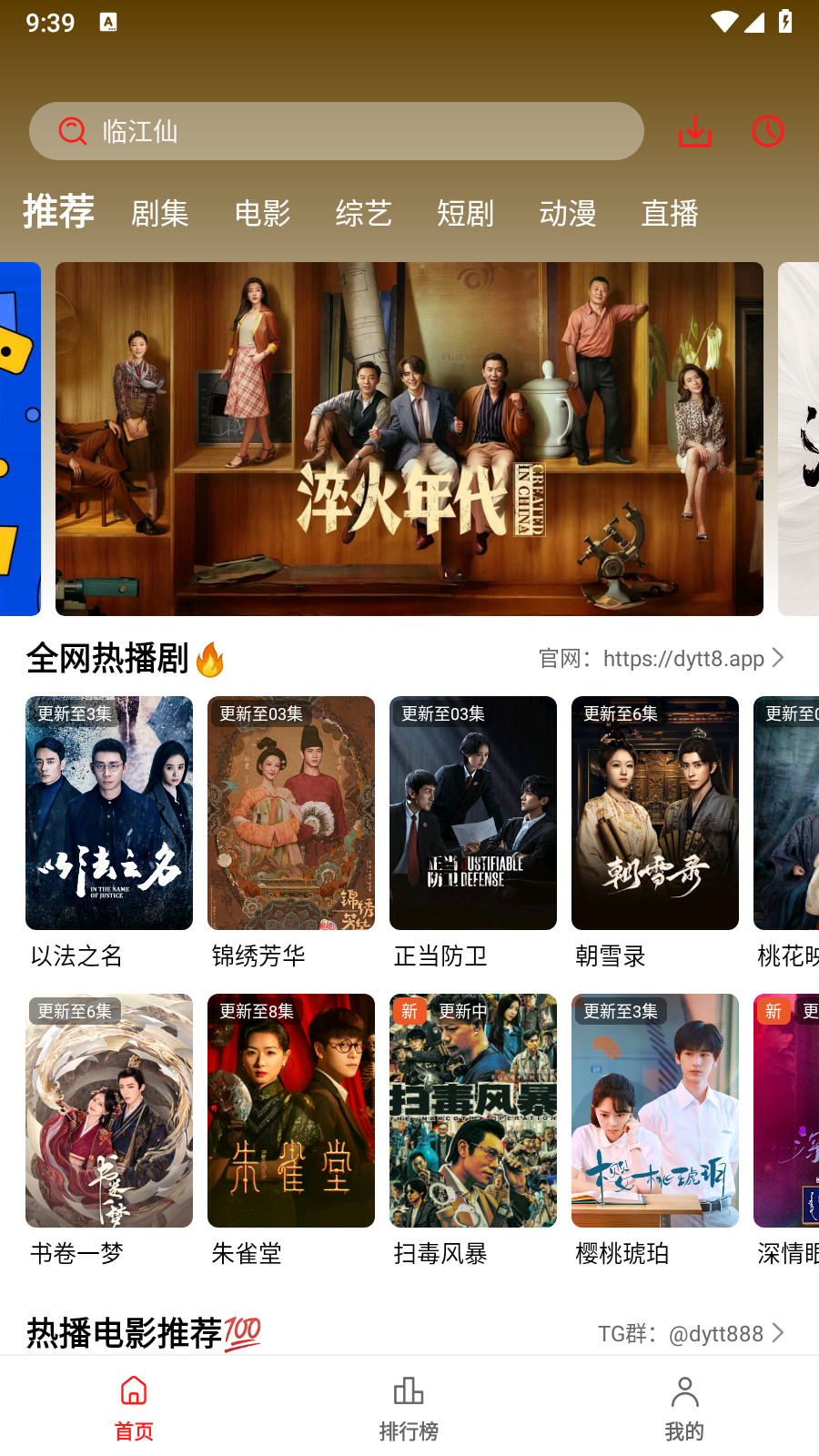The width and height of the screenshot is (819, 1456).
Task: Open the downloads icon
Action: coord(695,131)
